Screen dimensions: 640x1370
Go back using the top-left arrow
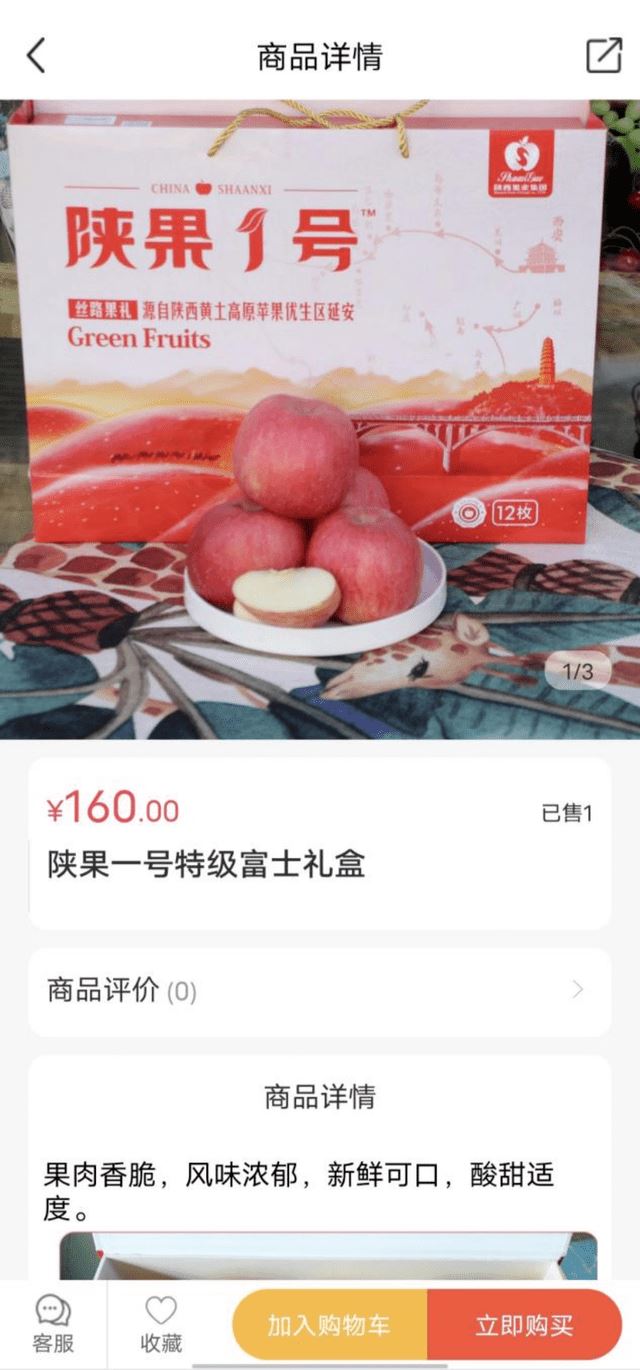pyautogui.click(x=36, y=56)
